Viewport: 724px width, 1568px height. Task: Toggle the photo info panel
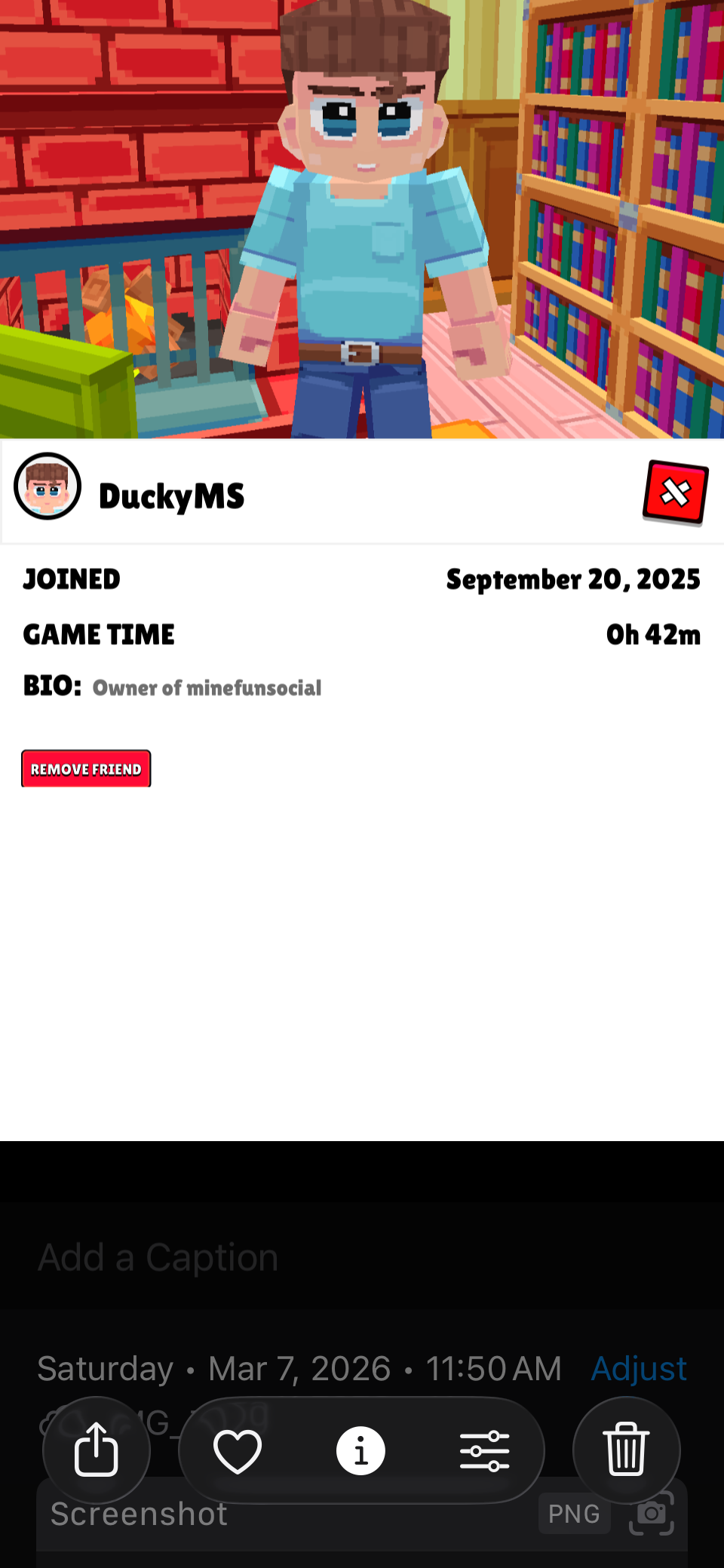tap(360, 1450)
